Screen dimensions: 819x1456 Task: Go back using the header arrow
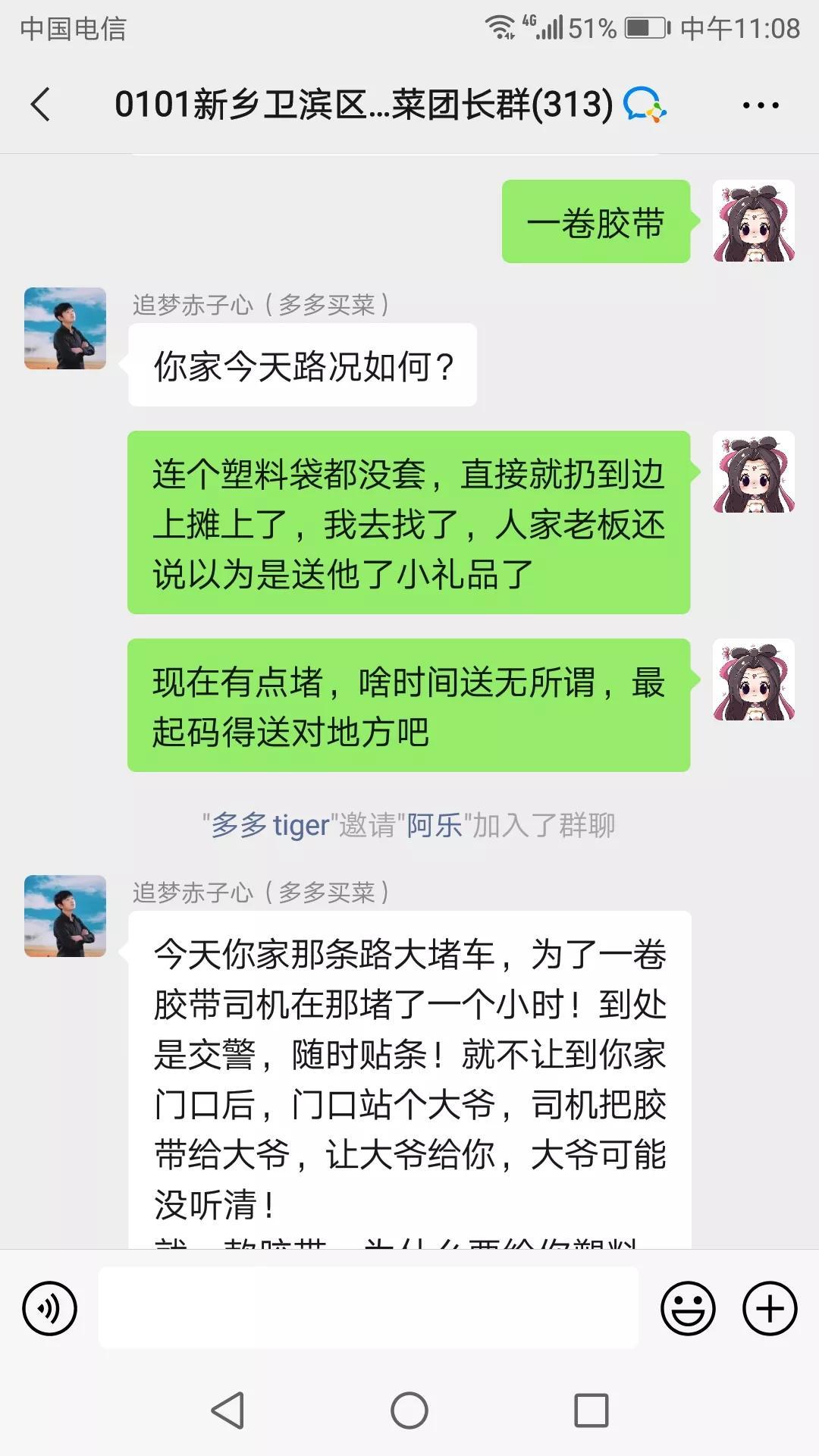(41, 105)
